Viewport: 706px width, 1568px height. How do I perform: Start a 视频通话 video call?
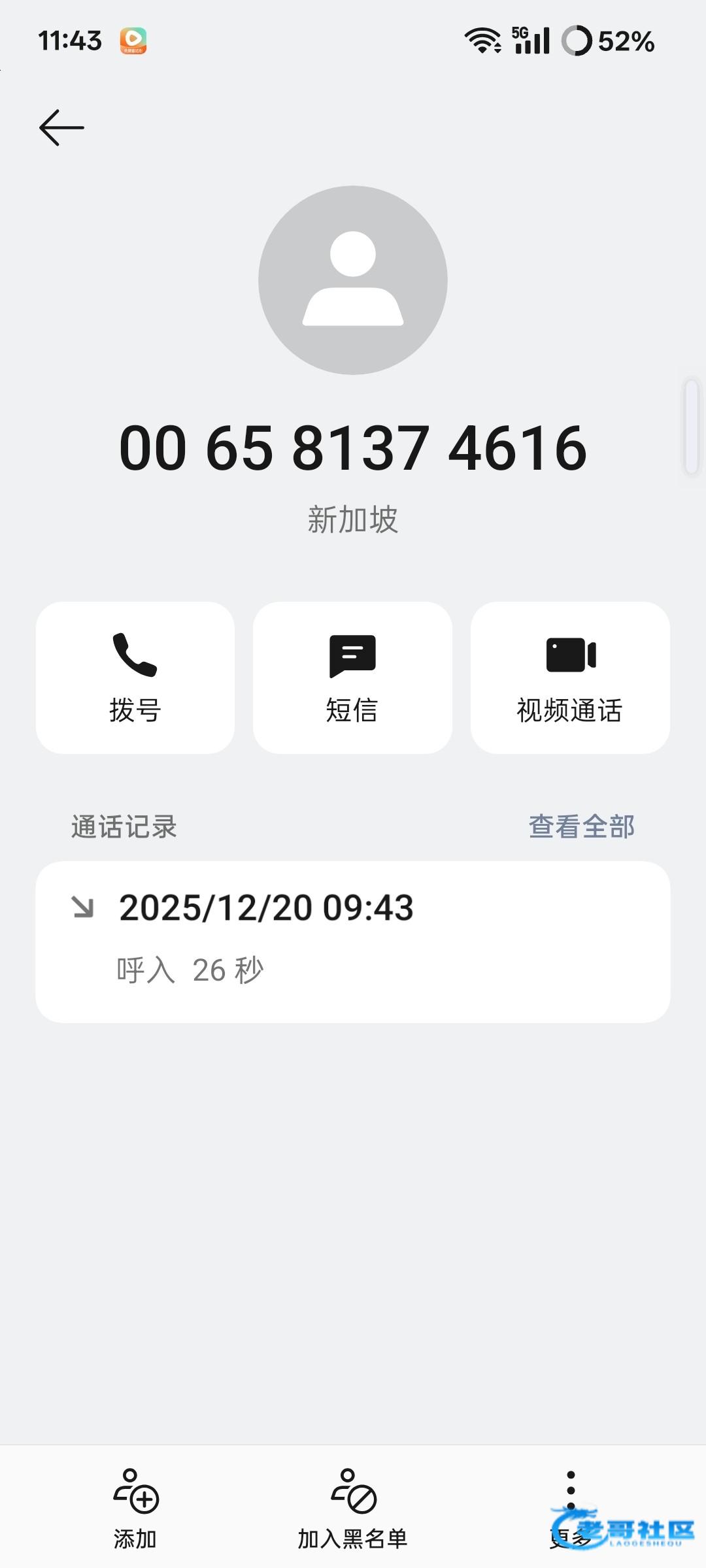[x=570, y=678]
